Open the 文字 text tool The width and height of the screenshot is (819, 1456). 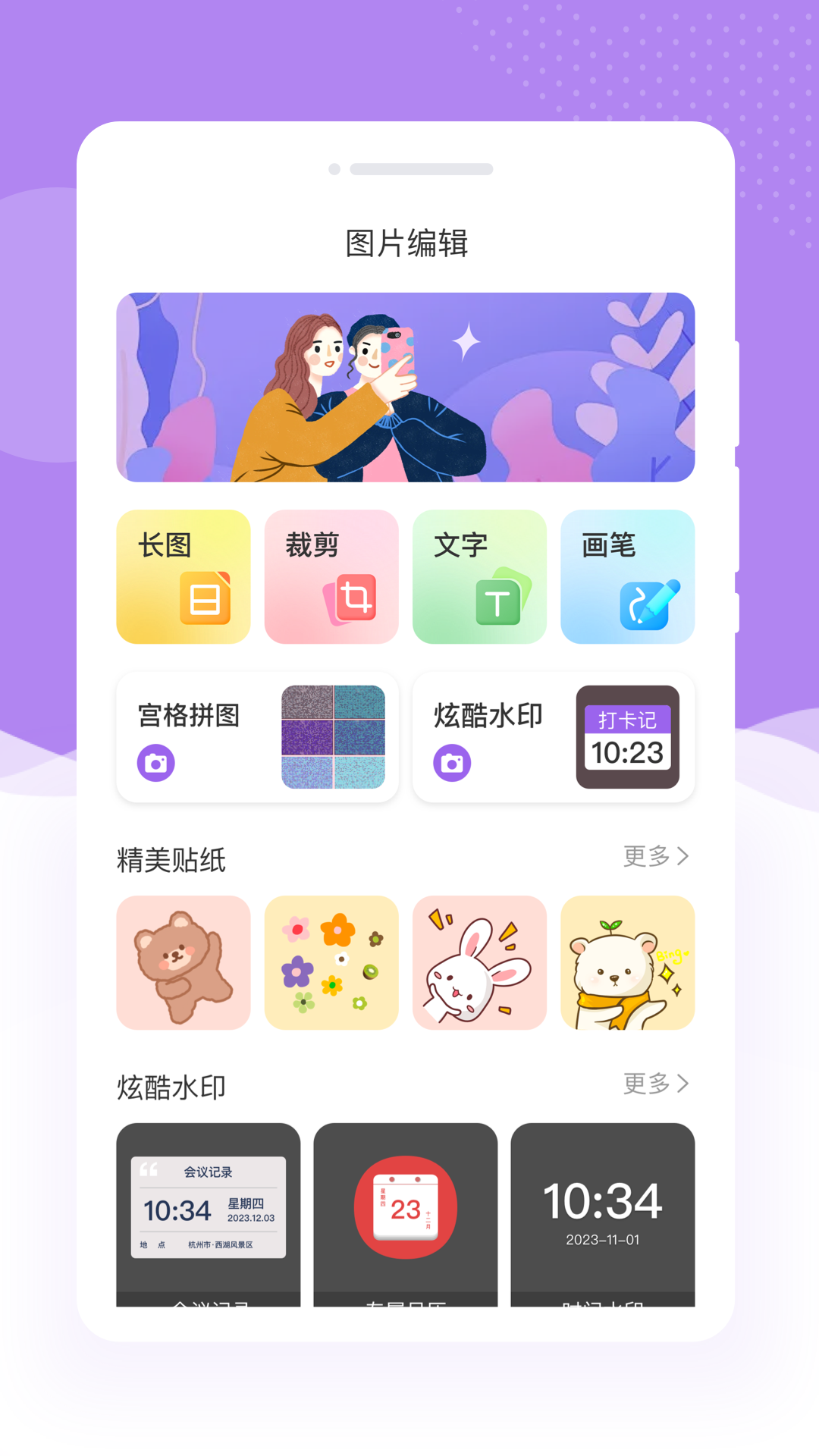pos(479,576)
